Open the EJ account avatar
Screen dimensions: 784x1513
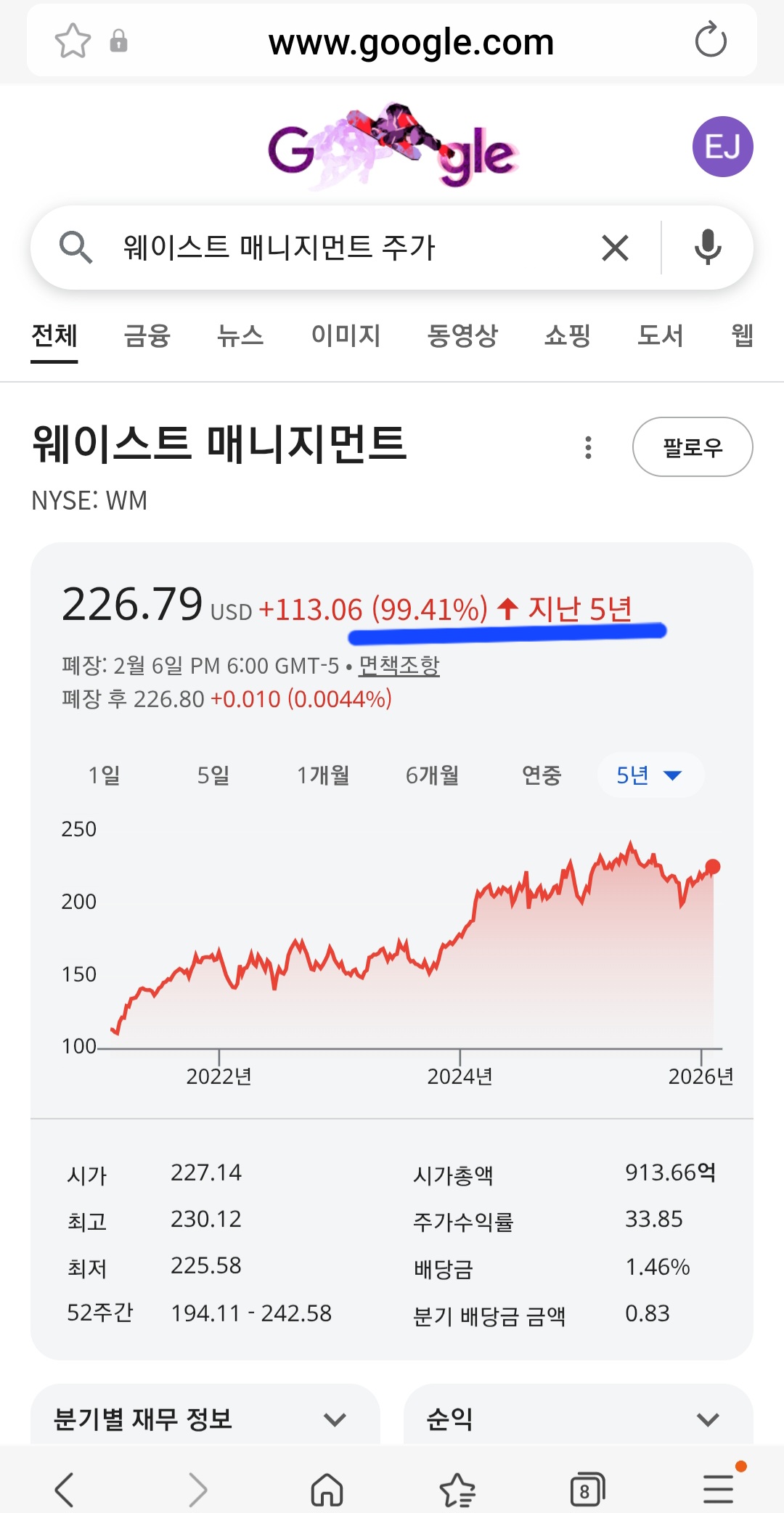pyautogui.click(x=722, y=147)
